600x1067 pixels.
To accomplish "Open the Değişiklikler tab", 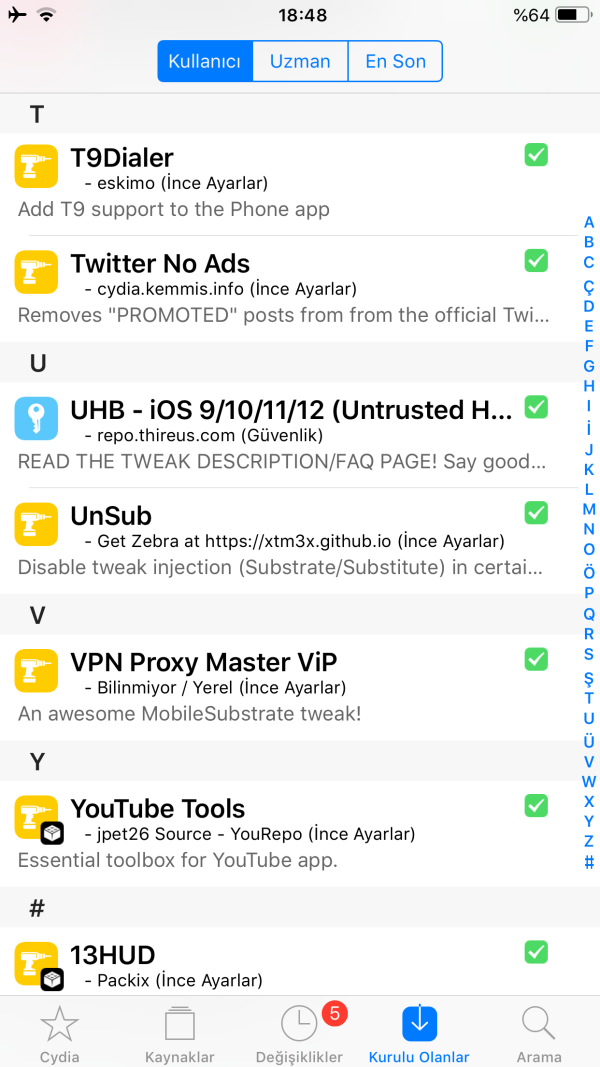I will [300, 1034].
